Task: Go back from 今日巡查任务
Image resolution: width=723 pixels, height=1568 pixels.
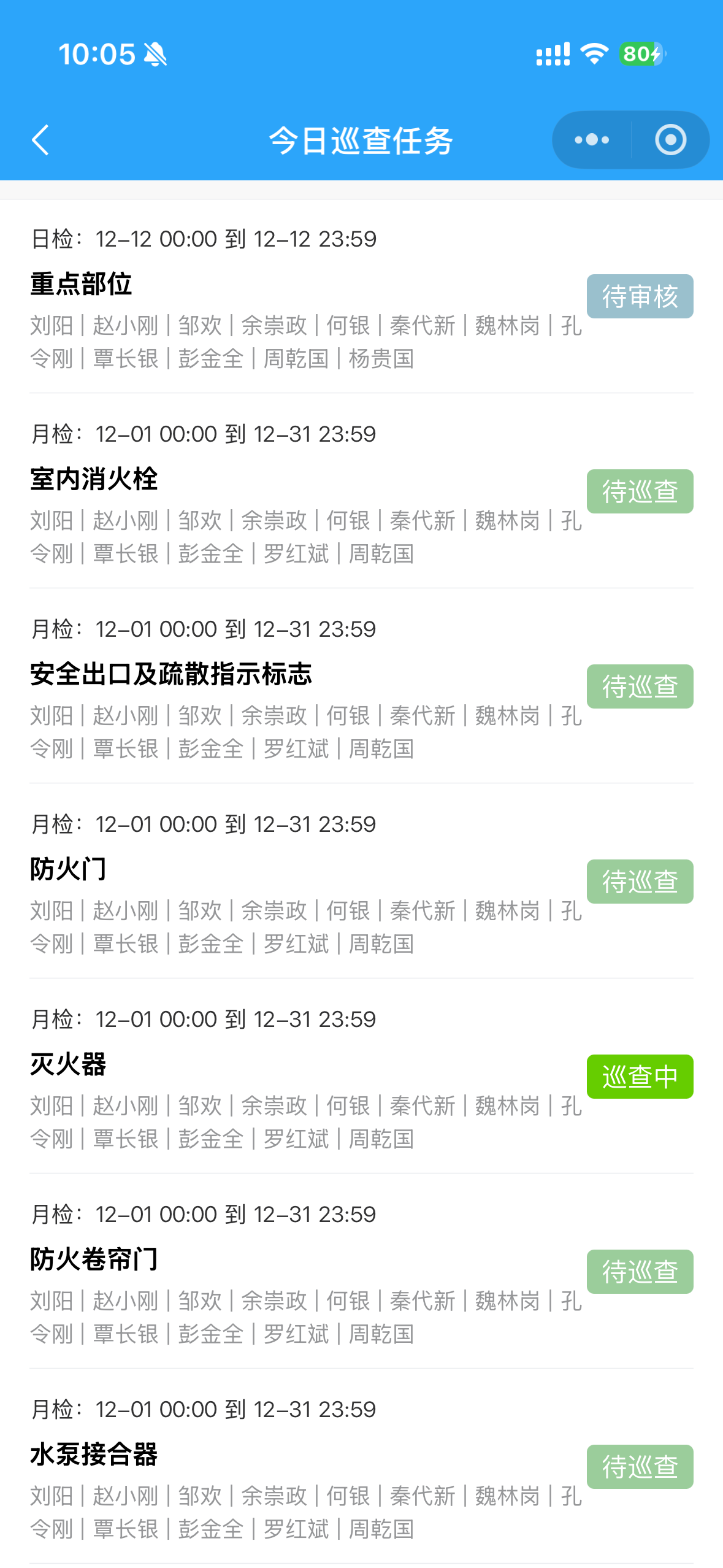Action: [x=40, y=140]
